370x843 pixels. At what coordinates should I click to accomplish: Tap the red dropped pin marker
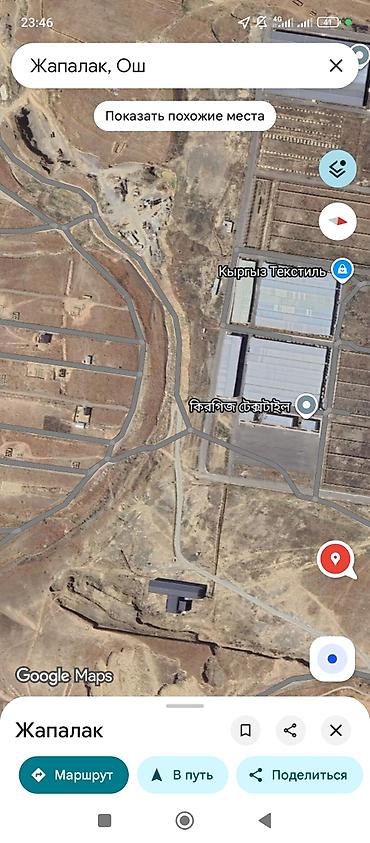click(x=336, y=560)
